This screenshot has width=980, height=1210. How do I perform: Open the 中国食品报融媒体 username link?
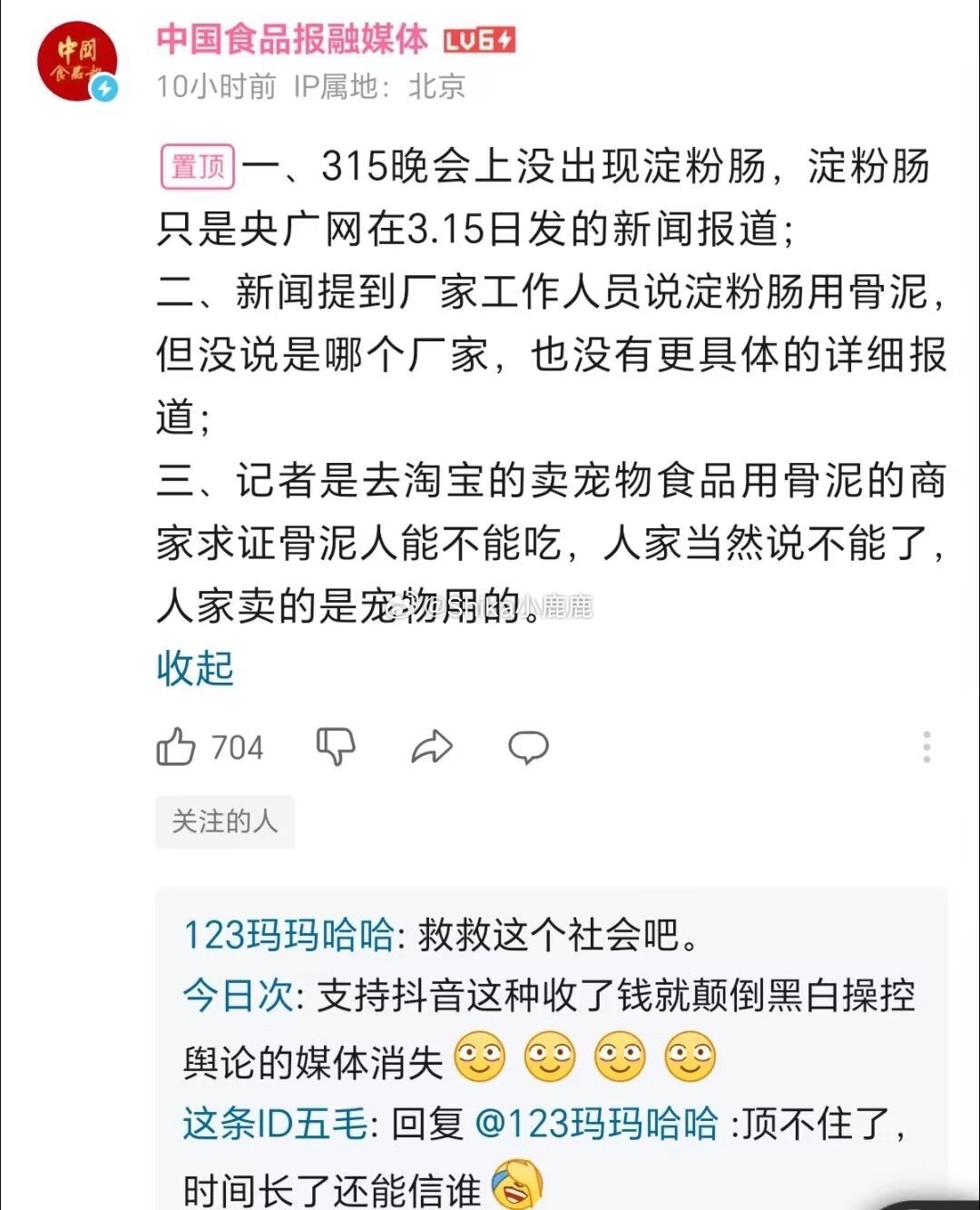click(291, 39)
